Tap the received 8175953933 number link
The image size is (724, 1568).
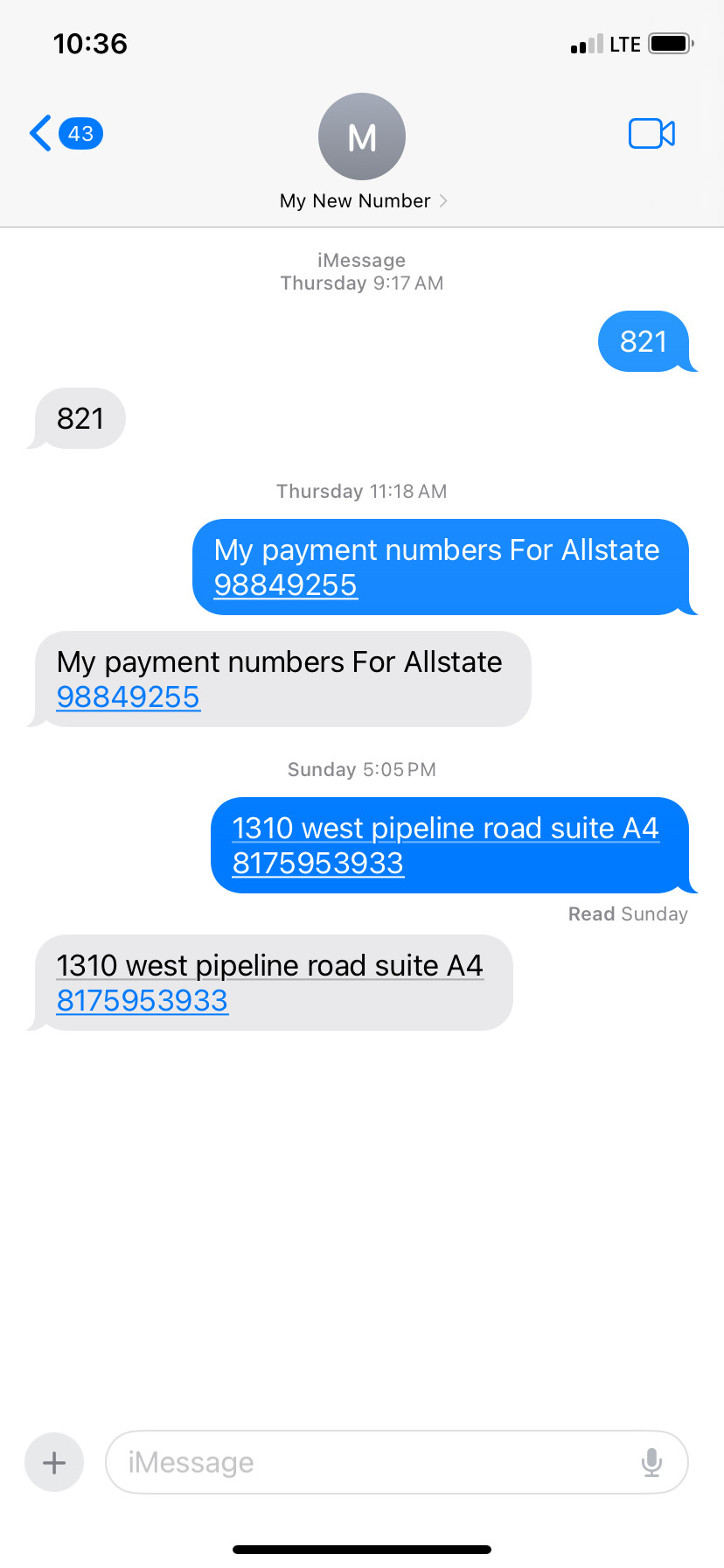tap(142, 1000)
